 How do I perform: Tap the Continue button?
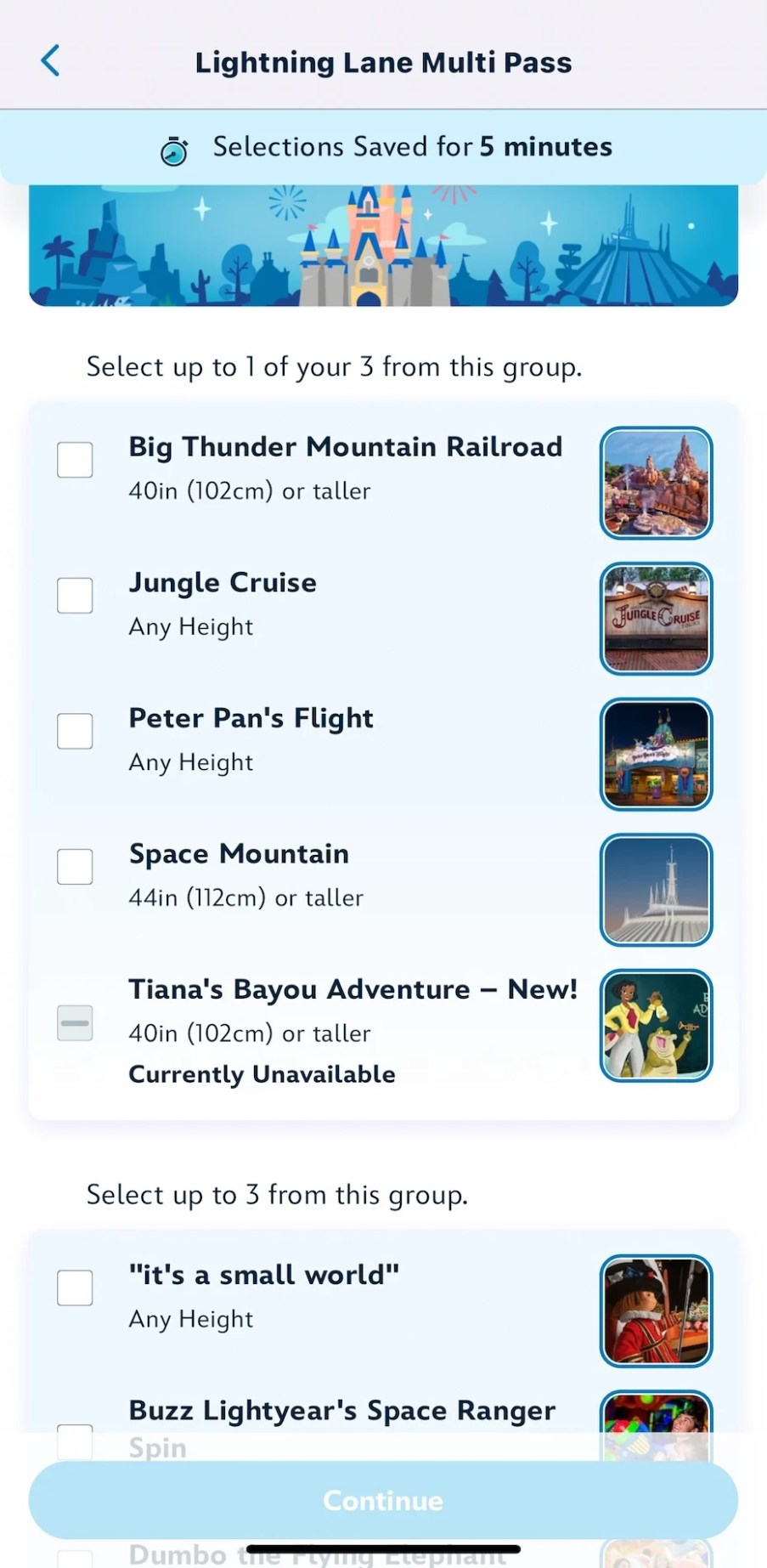(383, 1500)
